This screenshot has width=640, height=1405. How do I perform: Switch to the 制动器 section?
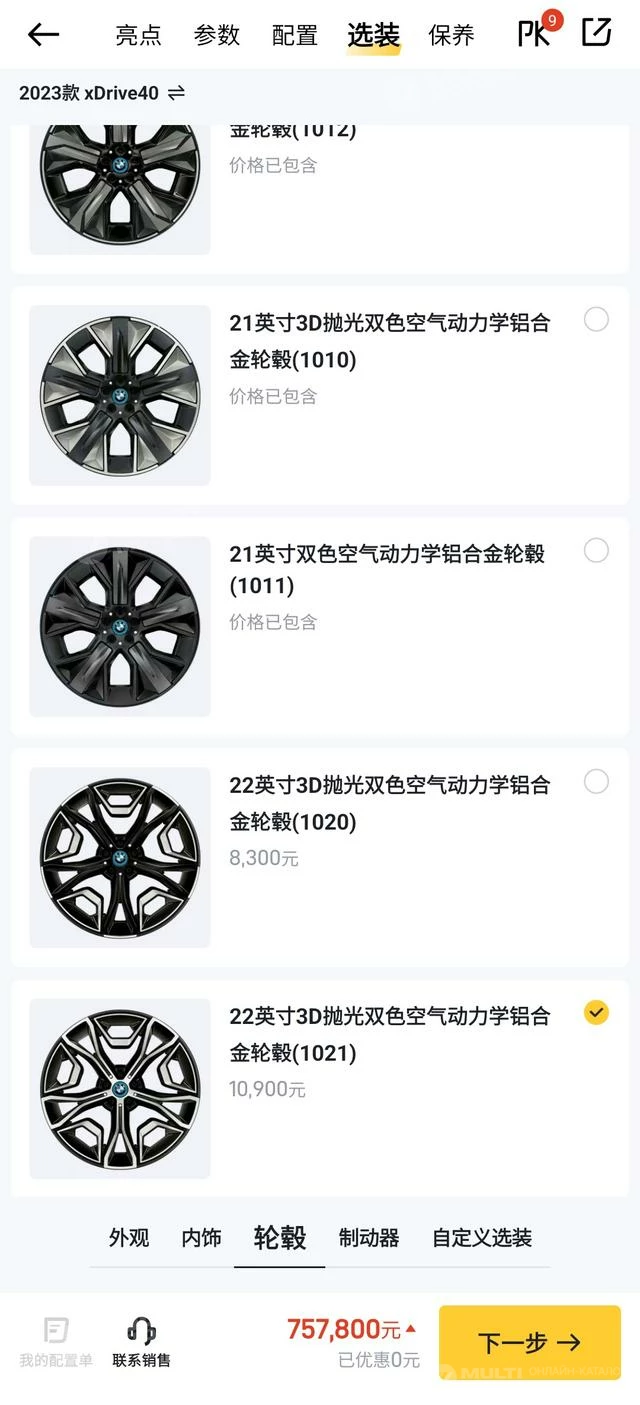369,1238
